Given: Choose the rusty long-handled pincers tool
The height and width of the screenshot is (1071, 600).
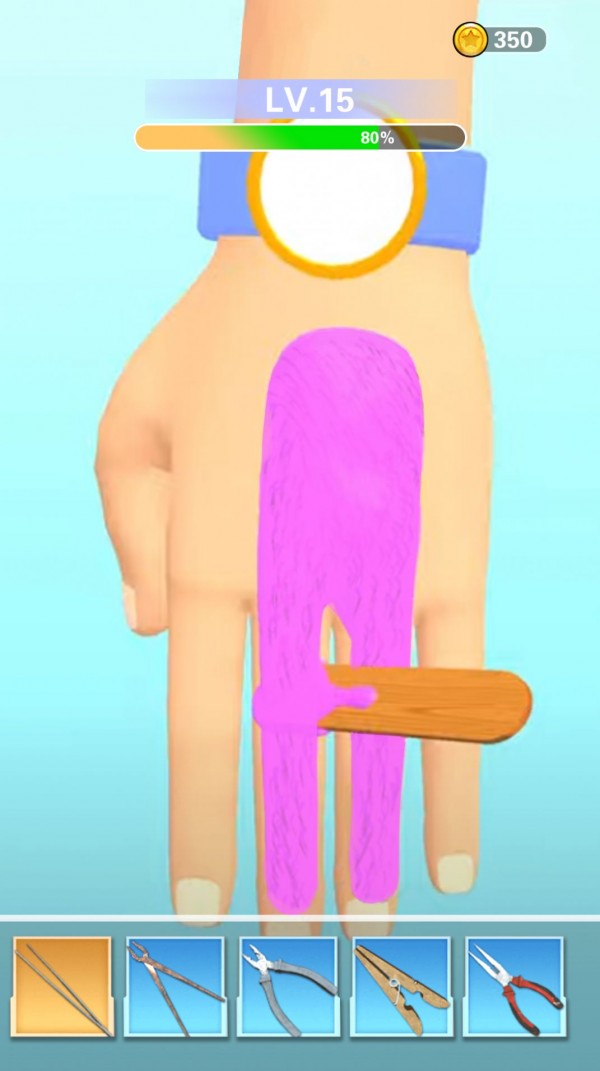Looking at the screenshot, I should click(175, 986).
